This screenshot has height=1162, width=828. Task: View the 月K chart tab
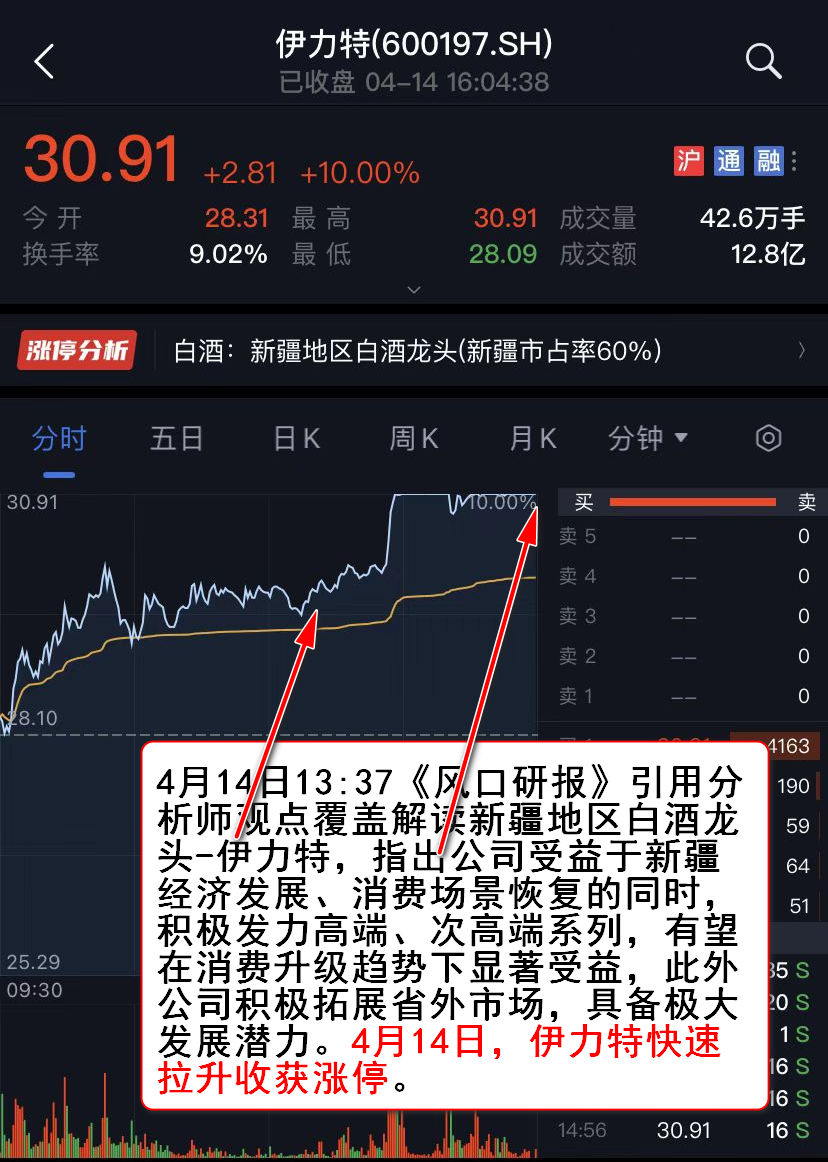(532, 438)
